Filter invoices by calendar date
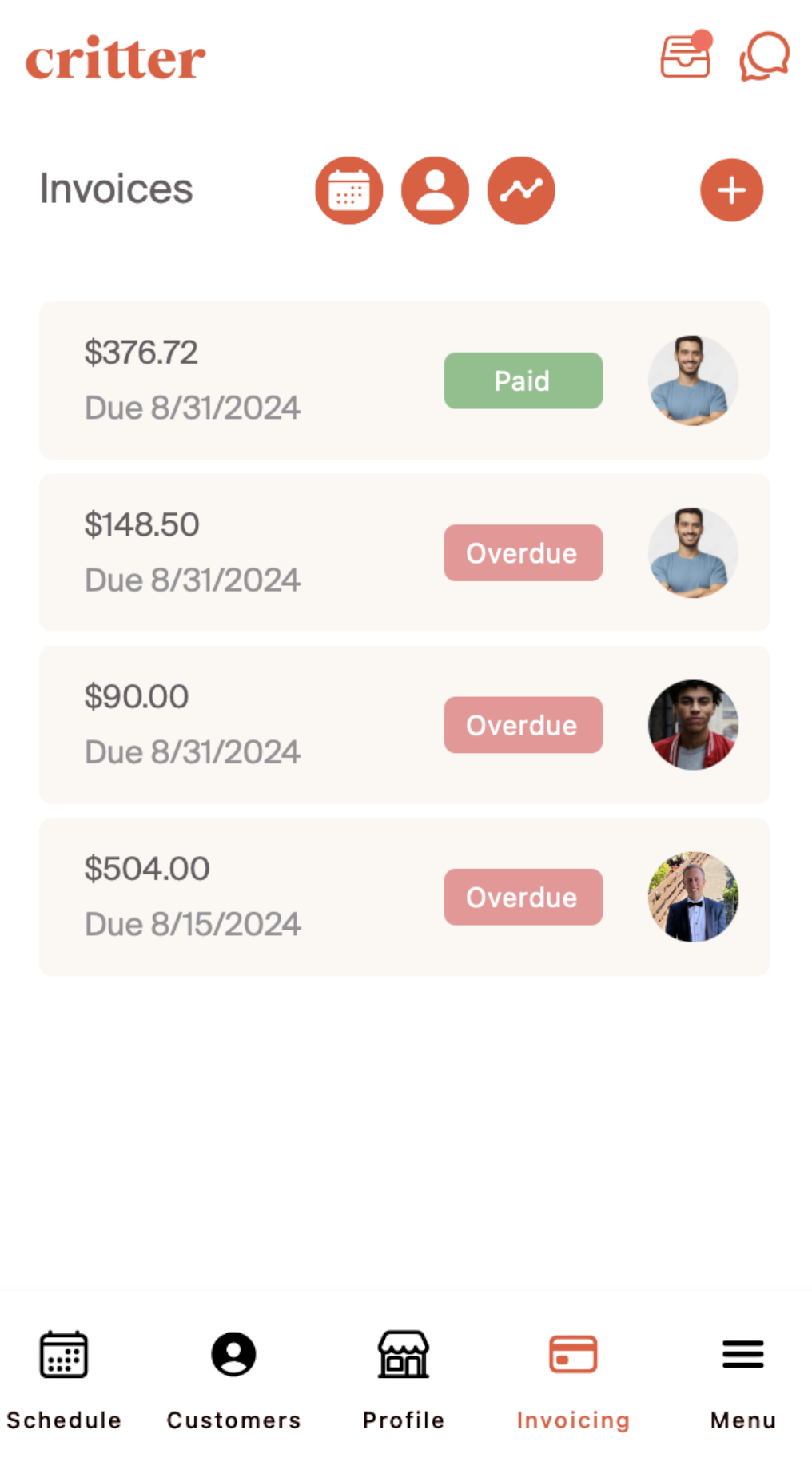 click(348, 191)
